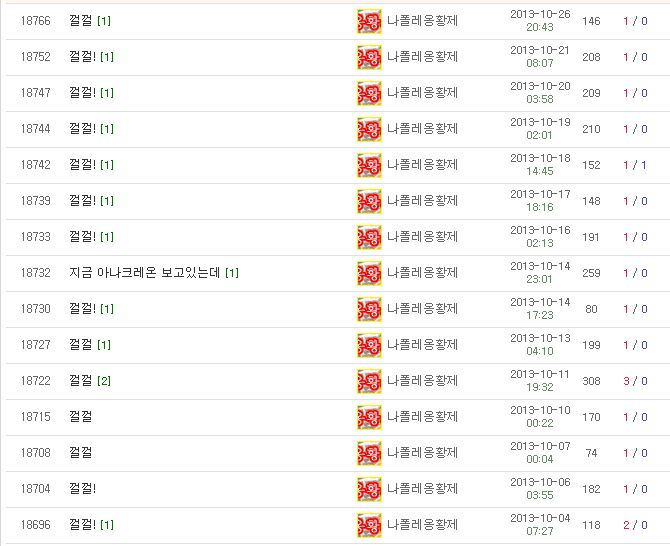Open the 껄껄! post numbered 18739
Viewport: 670px width, 546px height.
tap(82, 200)
